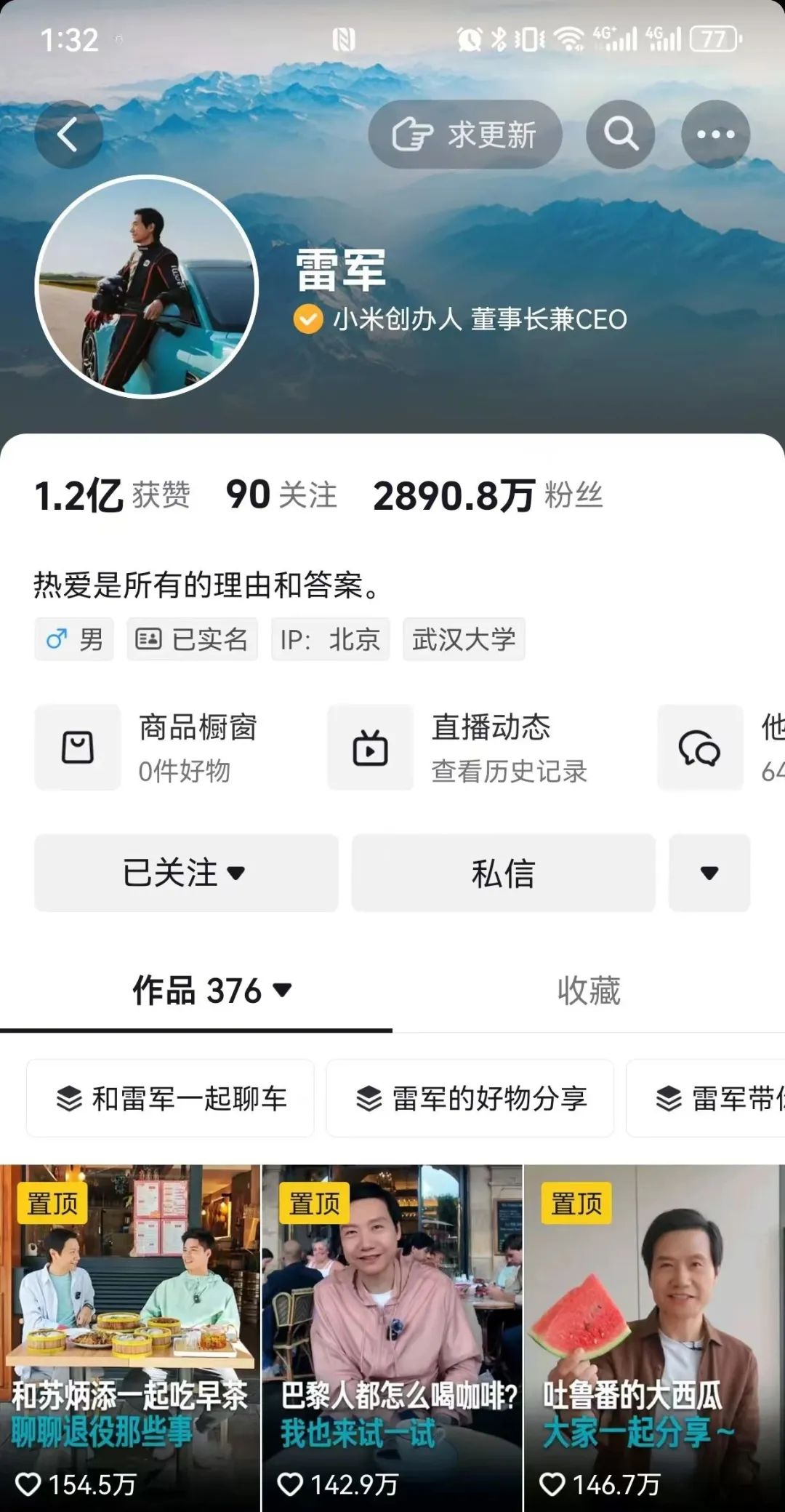Tap the 已关注 follow status button
Image resolution: width=785 pixels, height=1512 pixels.
pos(186,873)
